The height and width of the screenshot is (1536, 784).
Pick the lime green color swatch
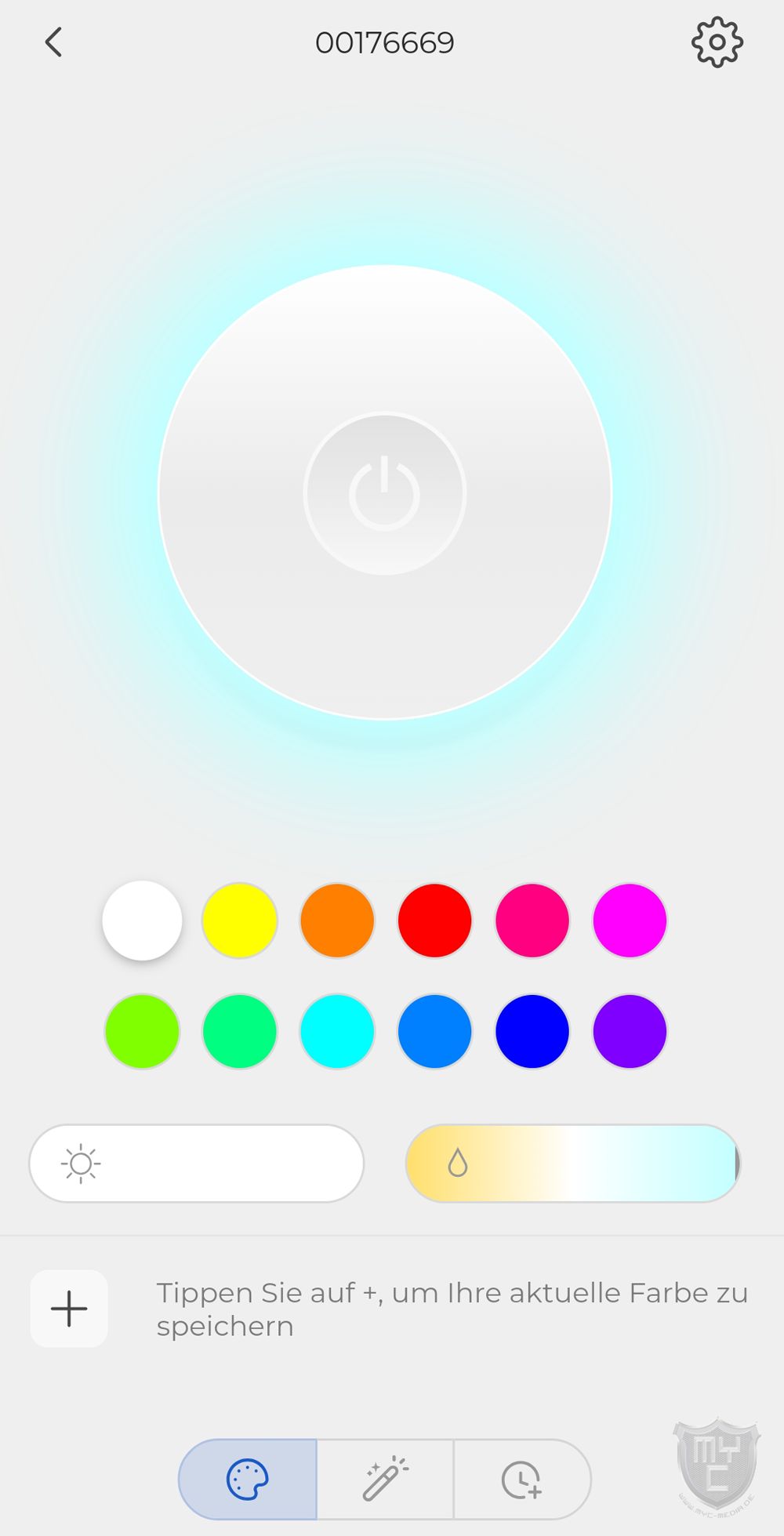(142, 1031)
